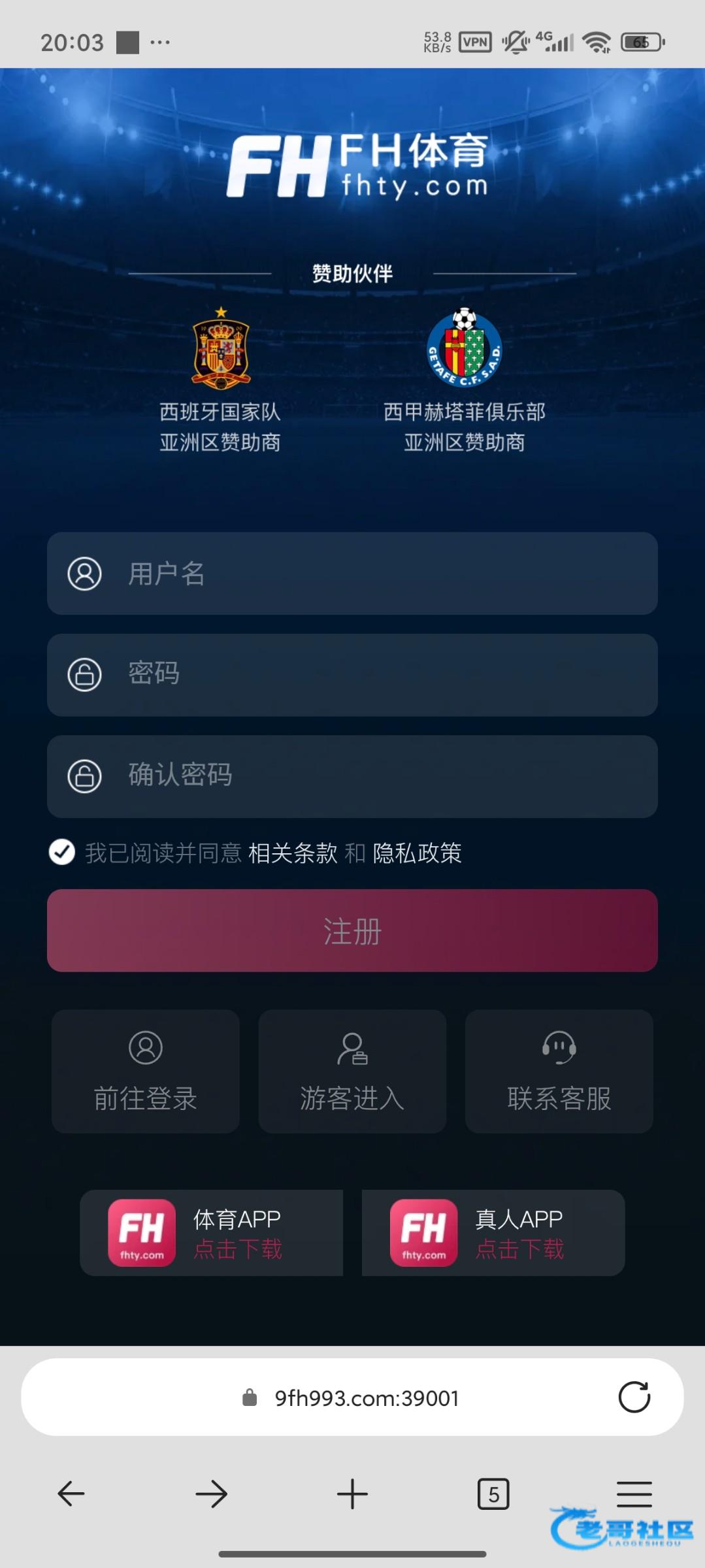Open a new browser tab
Screen dimensions: 705x1568
pyautogui.click(x=352, y=1494)
